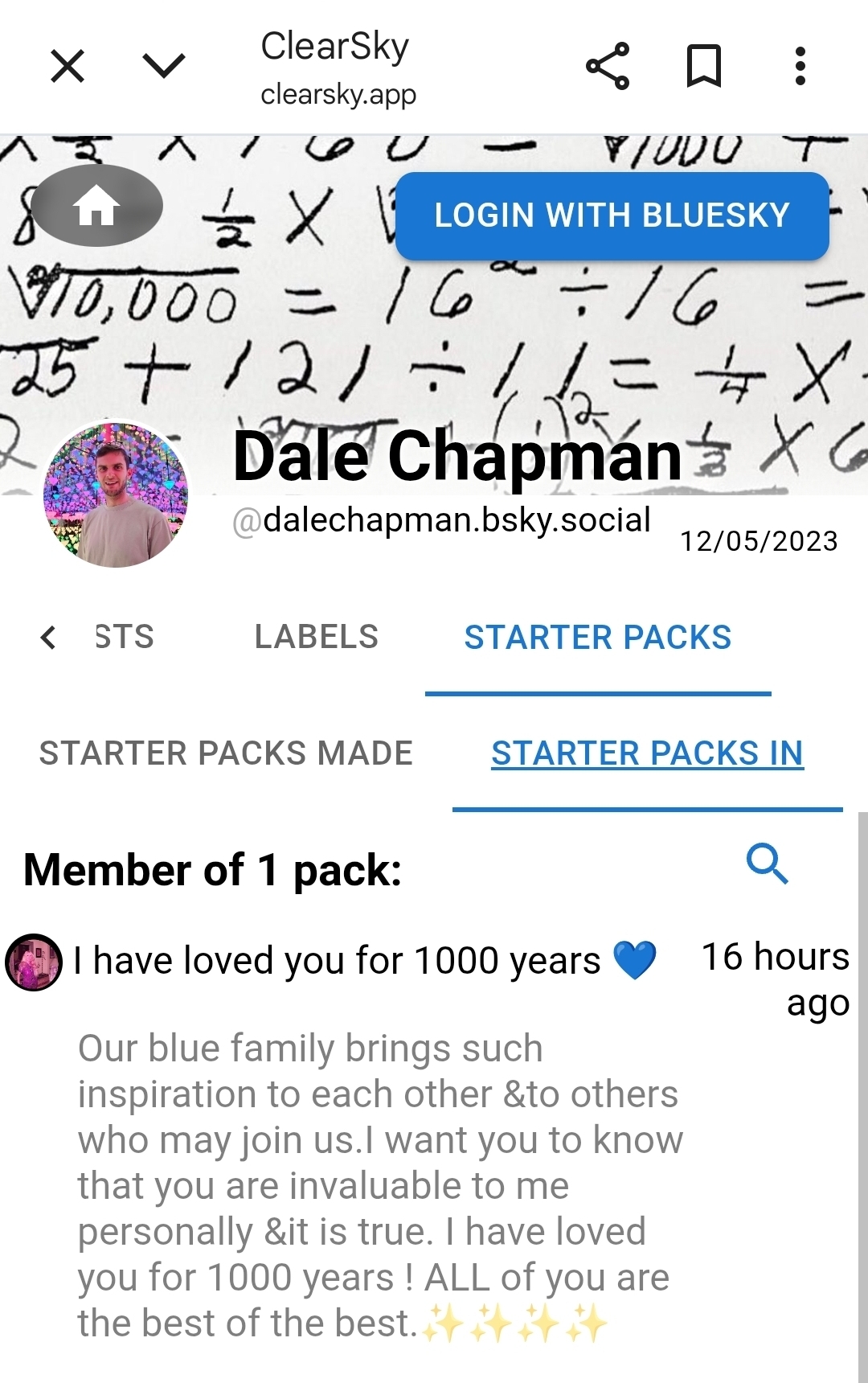Search within the pack list

coord(767,864)
